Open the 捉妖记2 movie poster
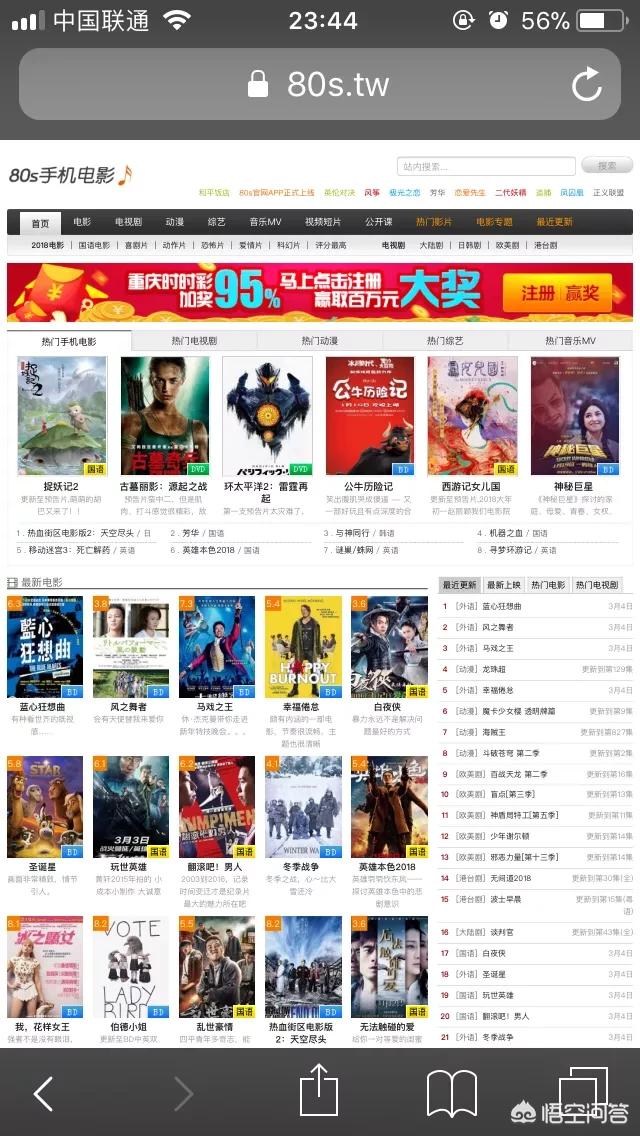The image size is (640, 1136). click(62, 415)
